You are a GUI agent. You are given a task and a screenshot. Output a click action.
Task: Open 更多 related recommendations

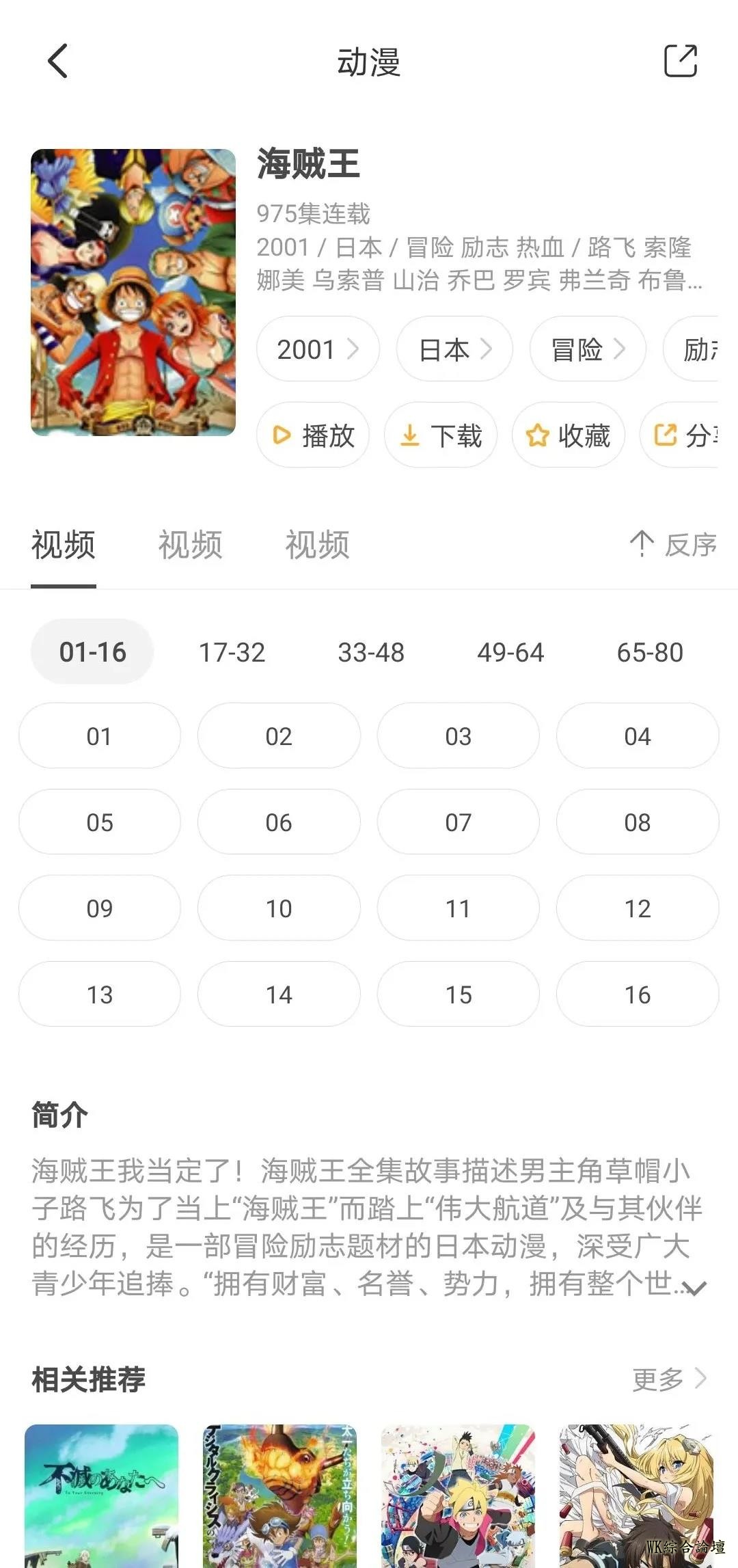[x=669, y=1379]
